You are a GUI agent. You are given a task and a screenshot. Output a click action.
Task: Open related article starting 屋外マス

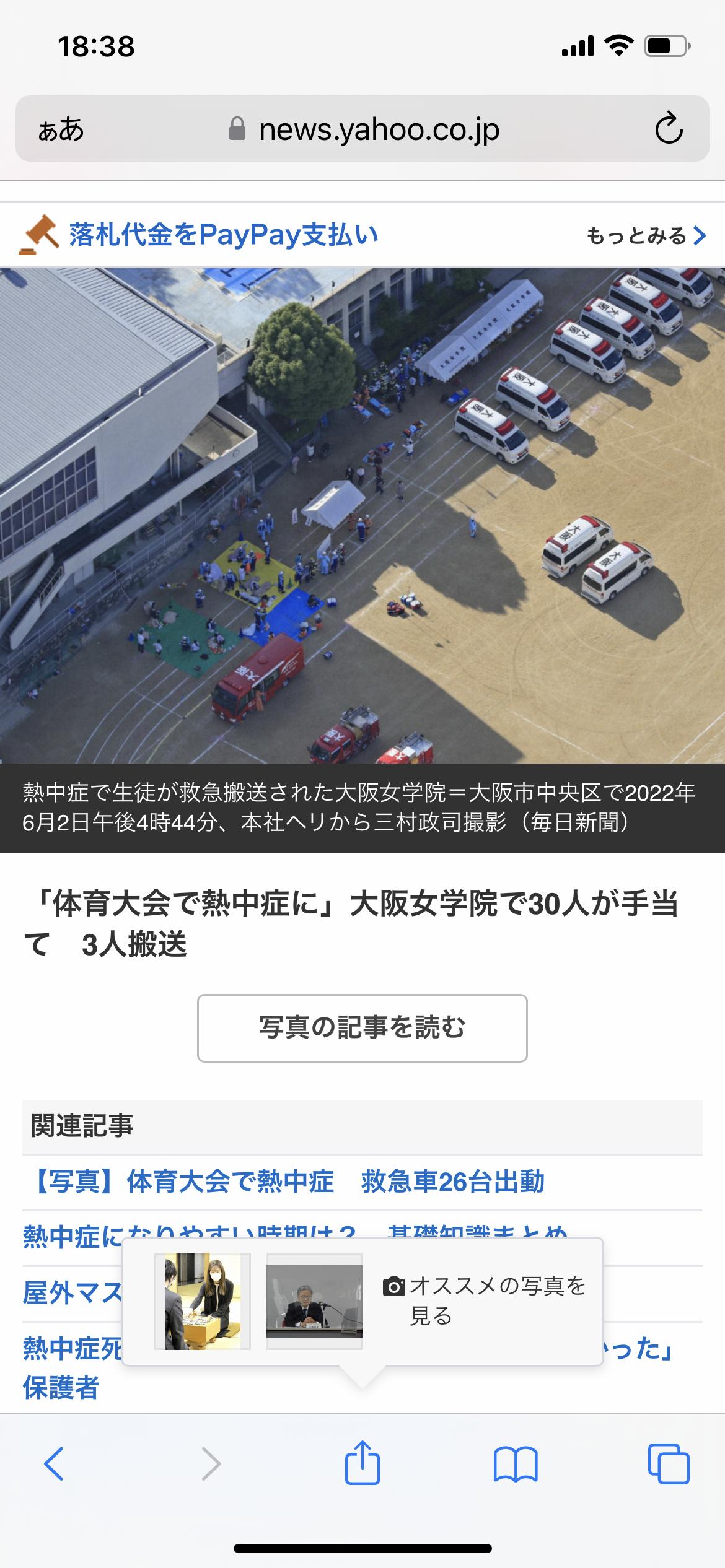pyautogui.click(x=72, y=1293)
